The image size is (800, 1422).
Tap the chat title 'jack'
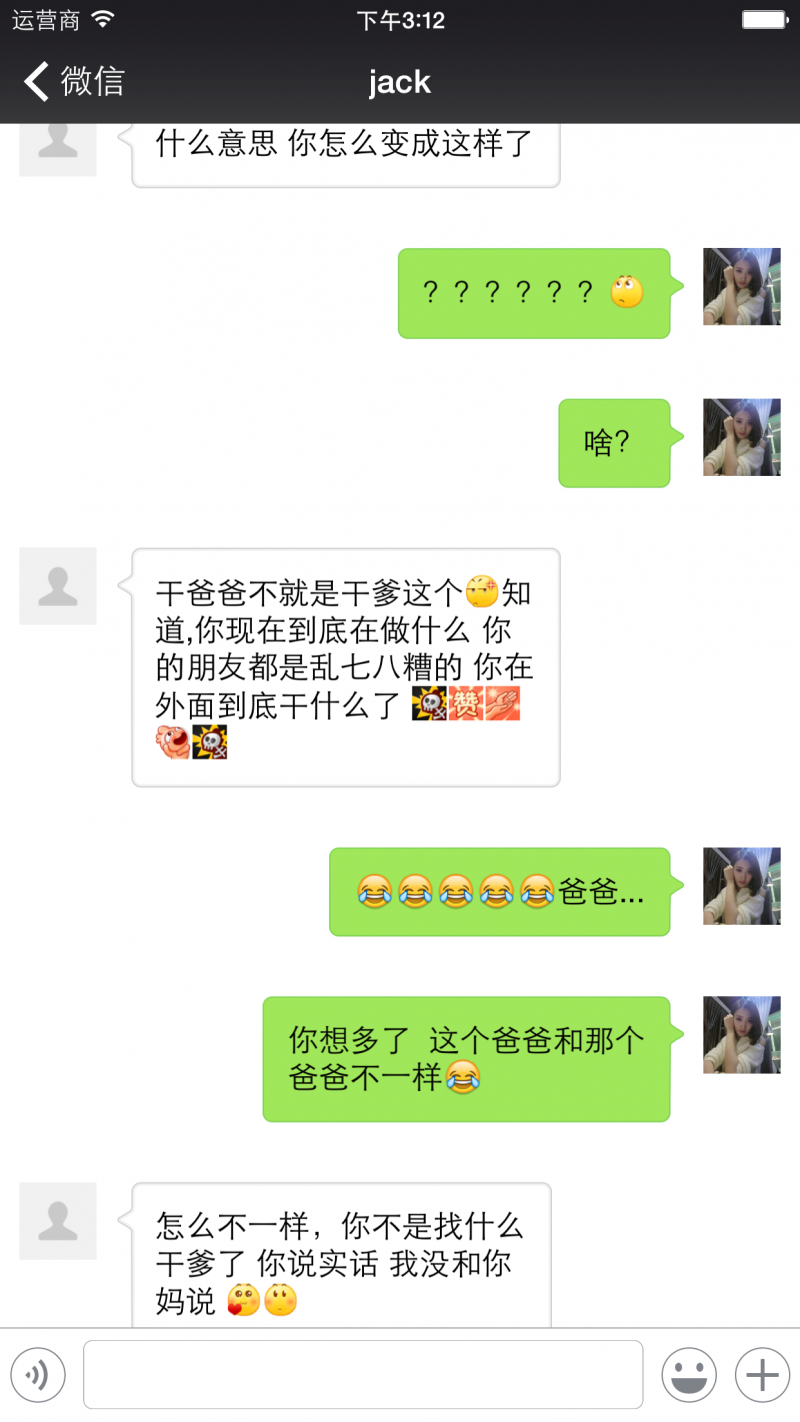tap(399, 82)
